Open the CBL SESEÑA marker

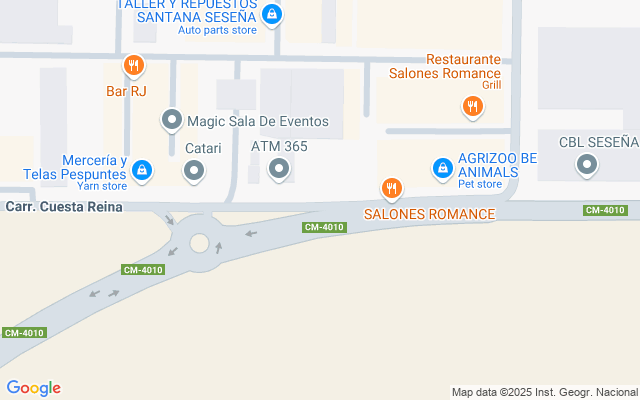point(587,166)
